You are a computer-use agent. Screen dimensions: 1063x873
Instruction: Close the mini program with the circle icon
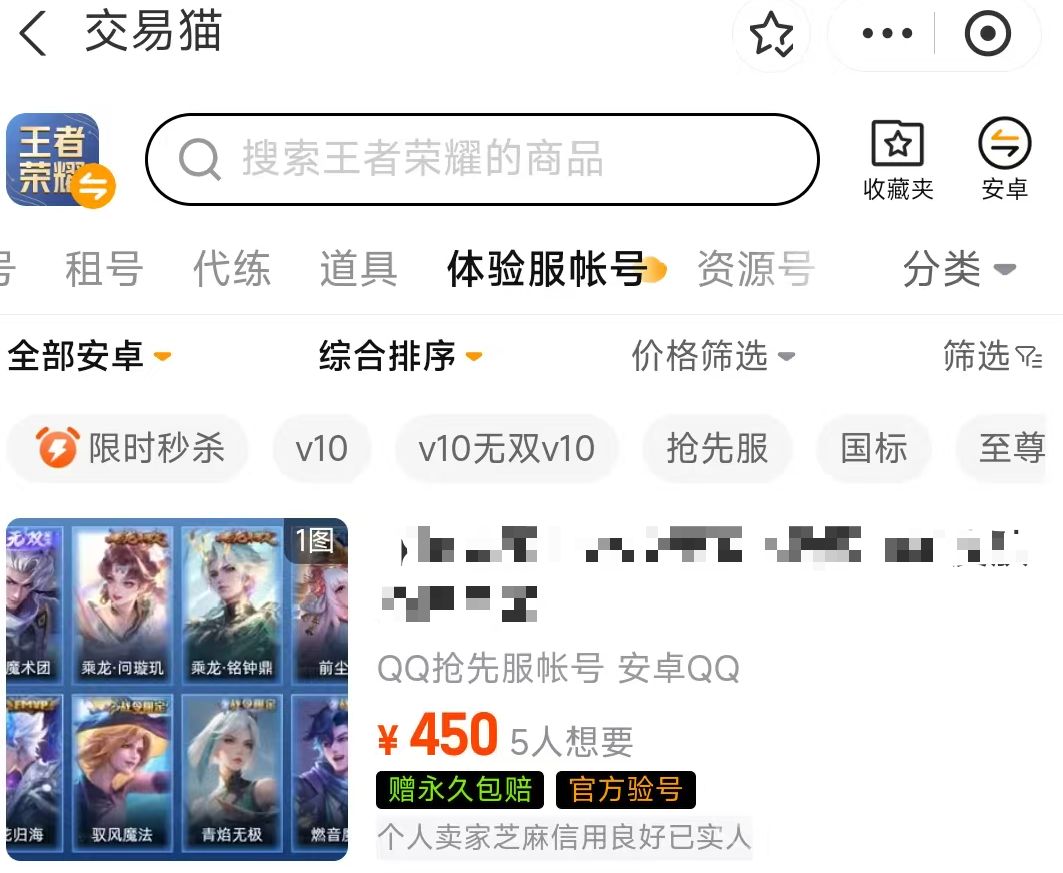pos(987,33)
